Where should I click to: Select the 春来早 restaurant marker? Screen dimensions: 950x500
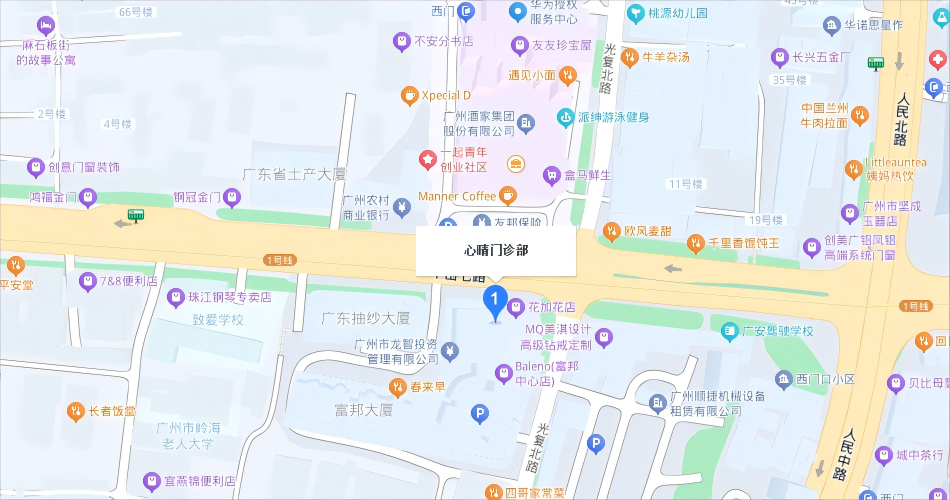[x=397, y=386]
